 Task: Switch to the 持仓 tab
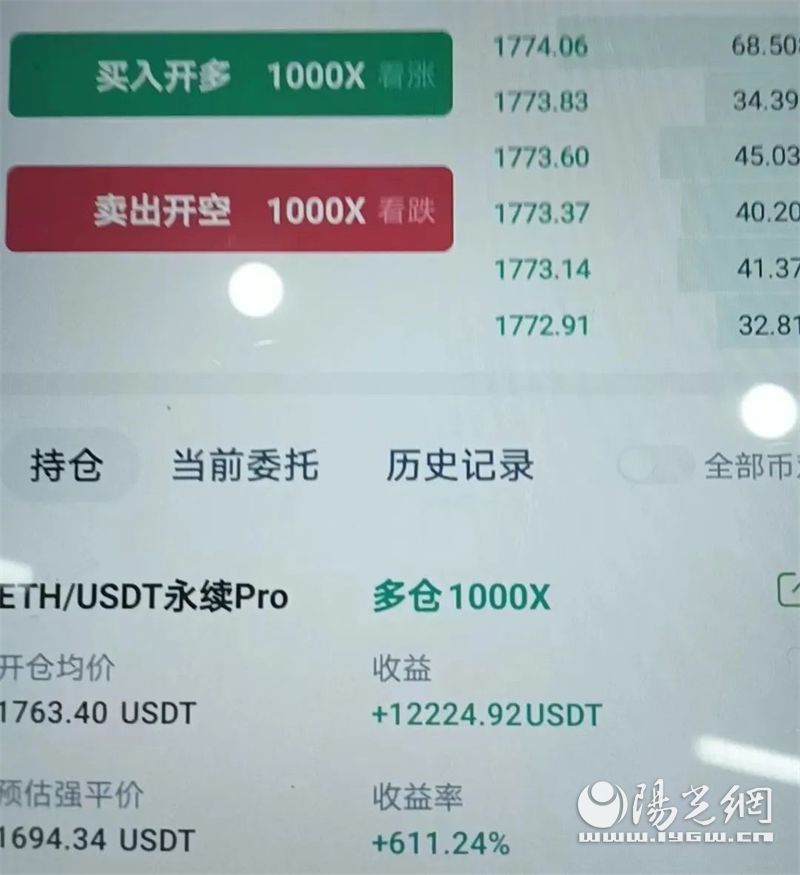66,465
